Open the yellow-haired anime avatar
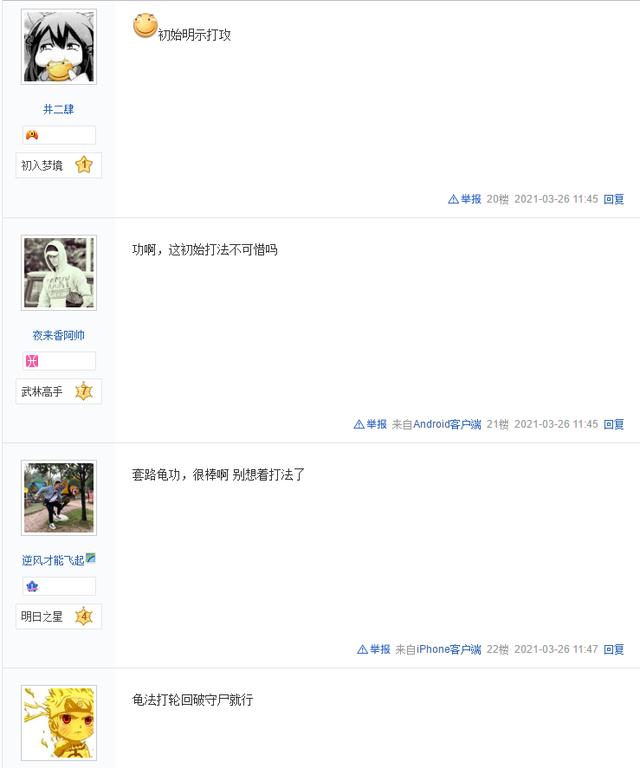The width and height of the screenshot is (640, 768). pos(59,723)
